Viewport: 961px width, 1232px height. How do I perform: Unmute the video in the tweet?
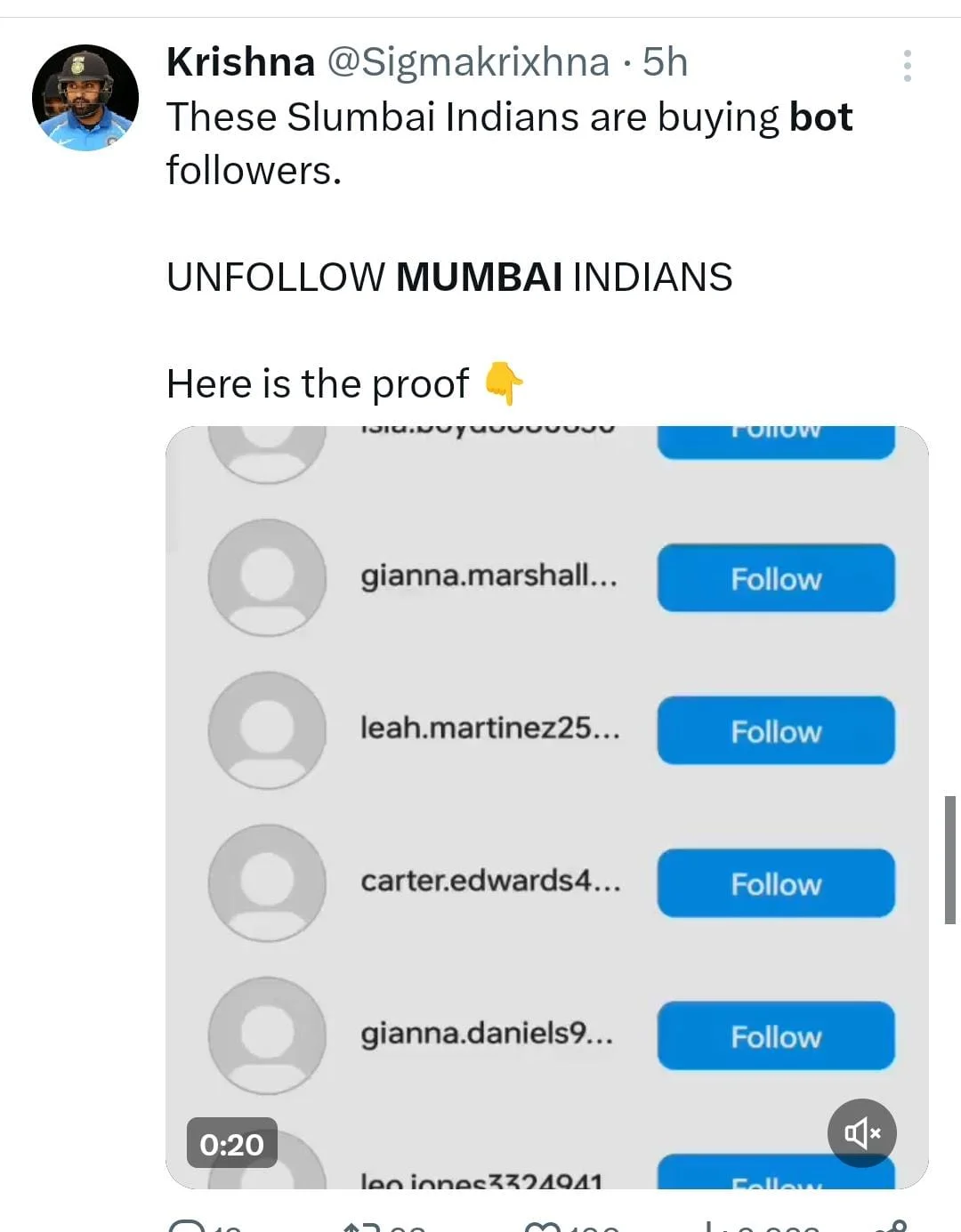pos(861,1132)
